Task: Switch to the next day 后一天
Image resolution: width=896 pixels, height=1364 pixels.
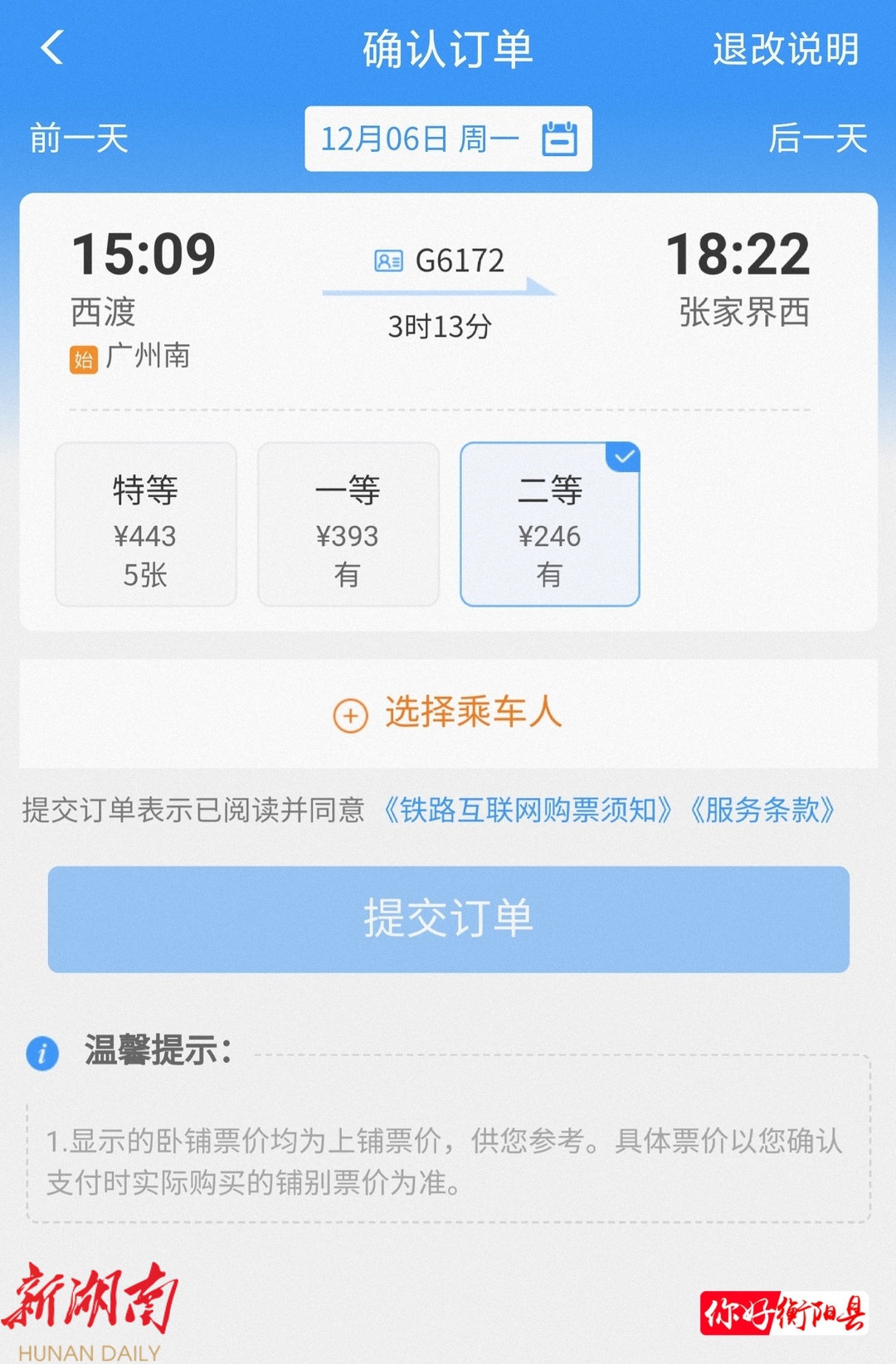Action: tap(817, 139)
